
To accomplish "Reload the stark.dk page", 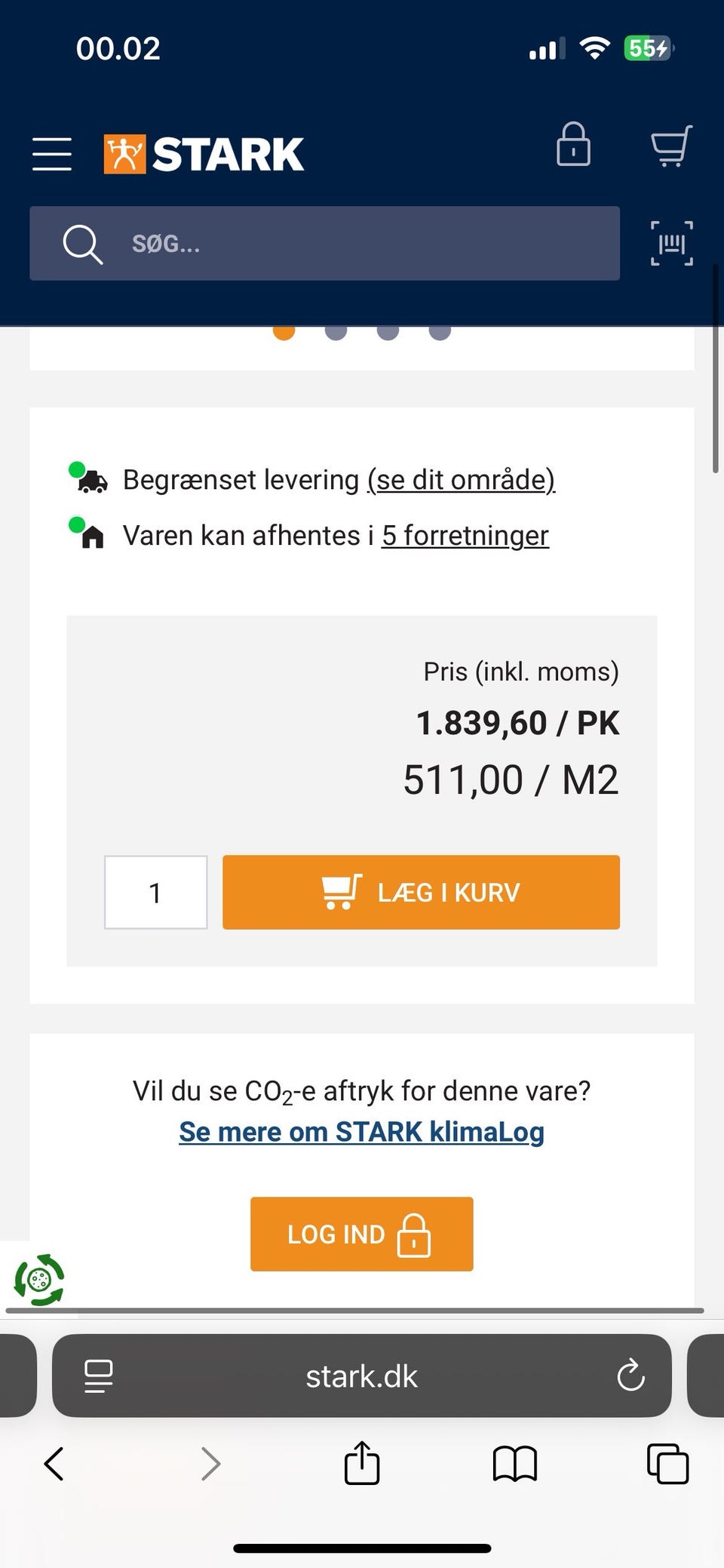I will pyautogui.click(x=630, y=1376).
